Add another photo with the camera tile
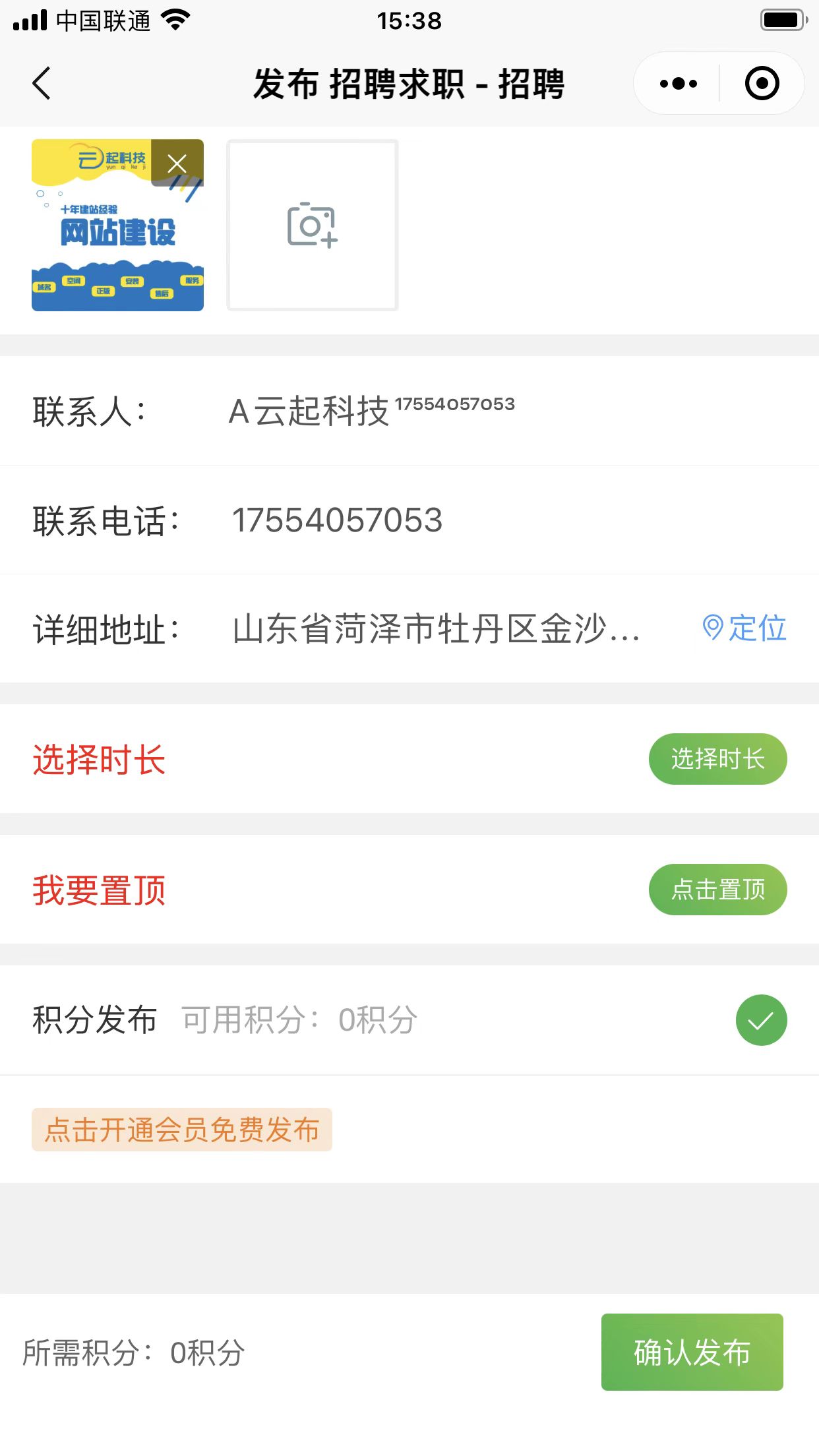This screenshot has height=1456, width=819. (313, 225)
